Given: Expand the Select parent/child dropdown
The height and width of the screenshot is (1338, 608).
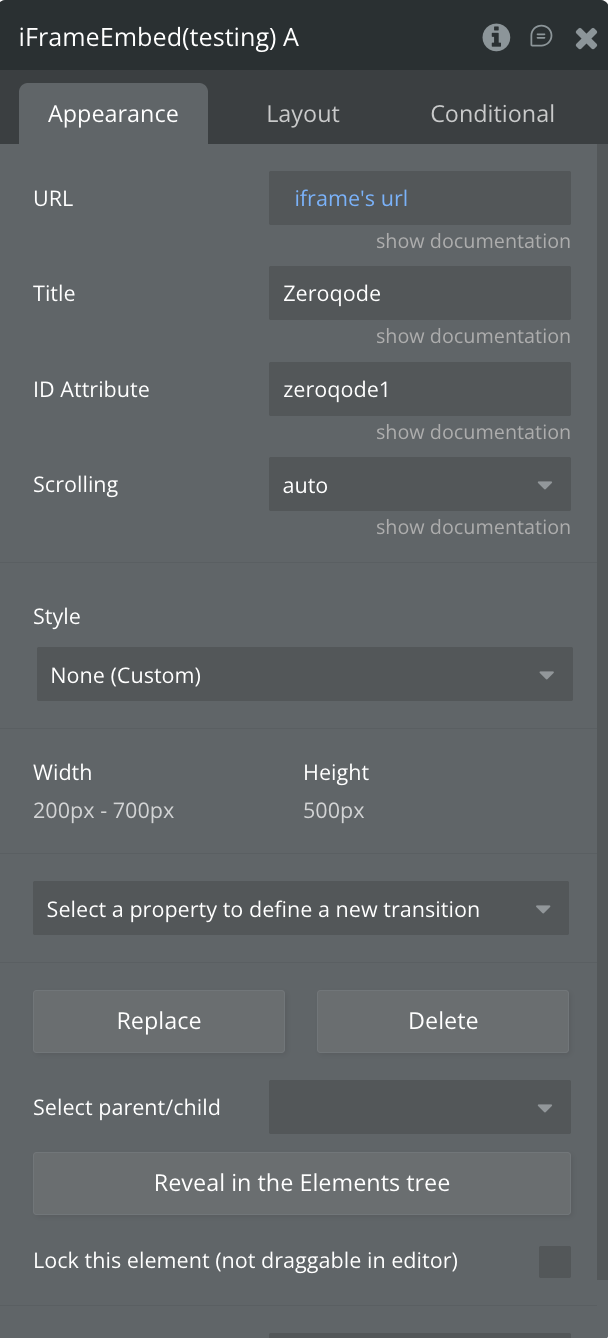Looking at the screenshot, I should (419, 1107).
